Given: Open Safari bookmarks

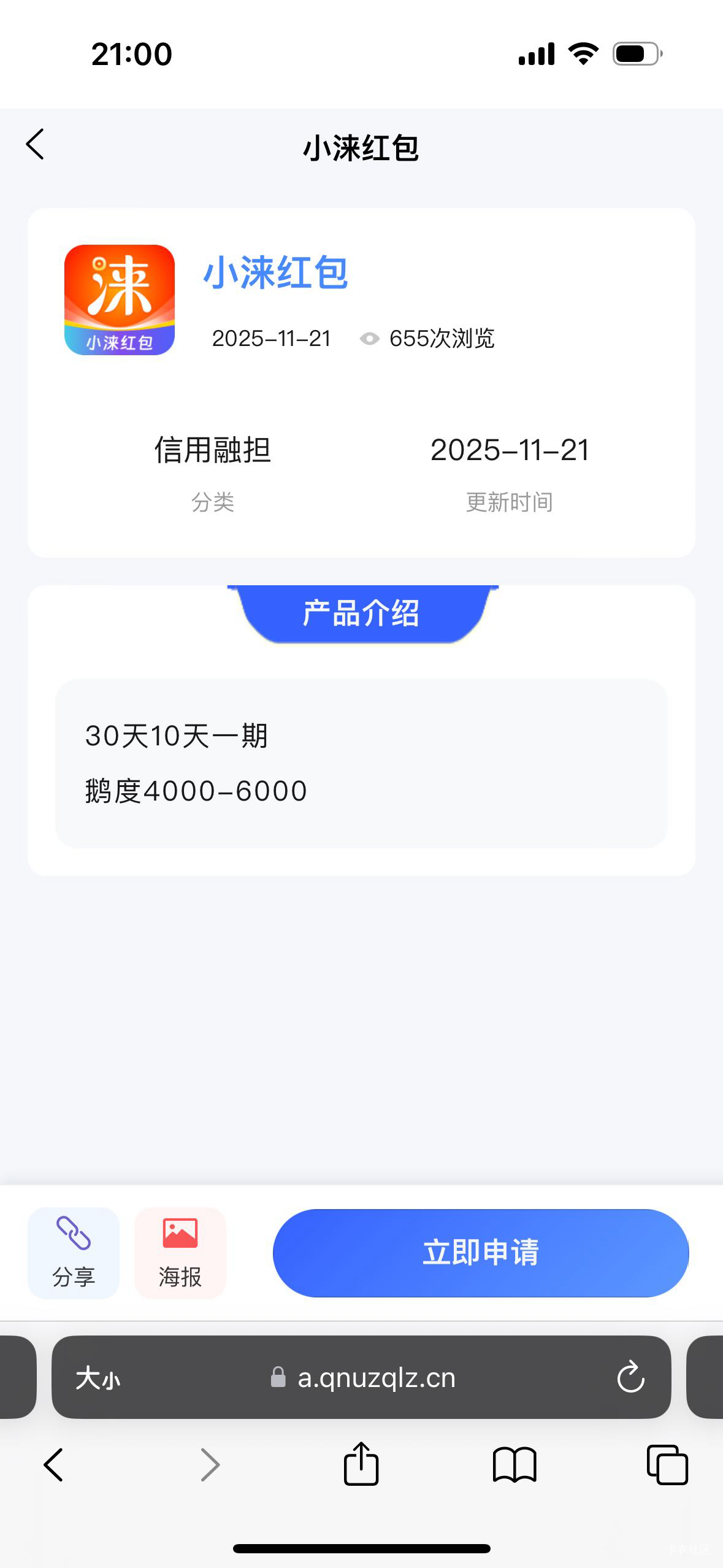Looking at the screenshot, I should 515,1465.
